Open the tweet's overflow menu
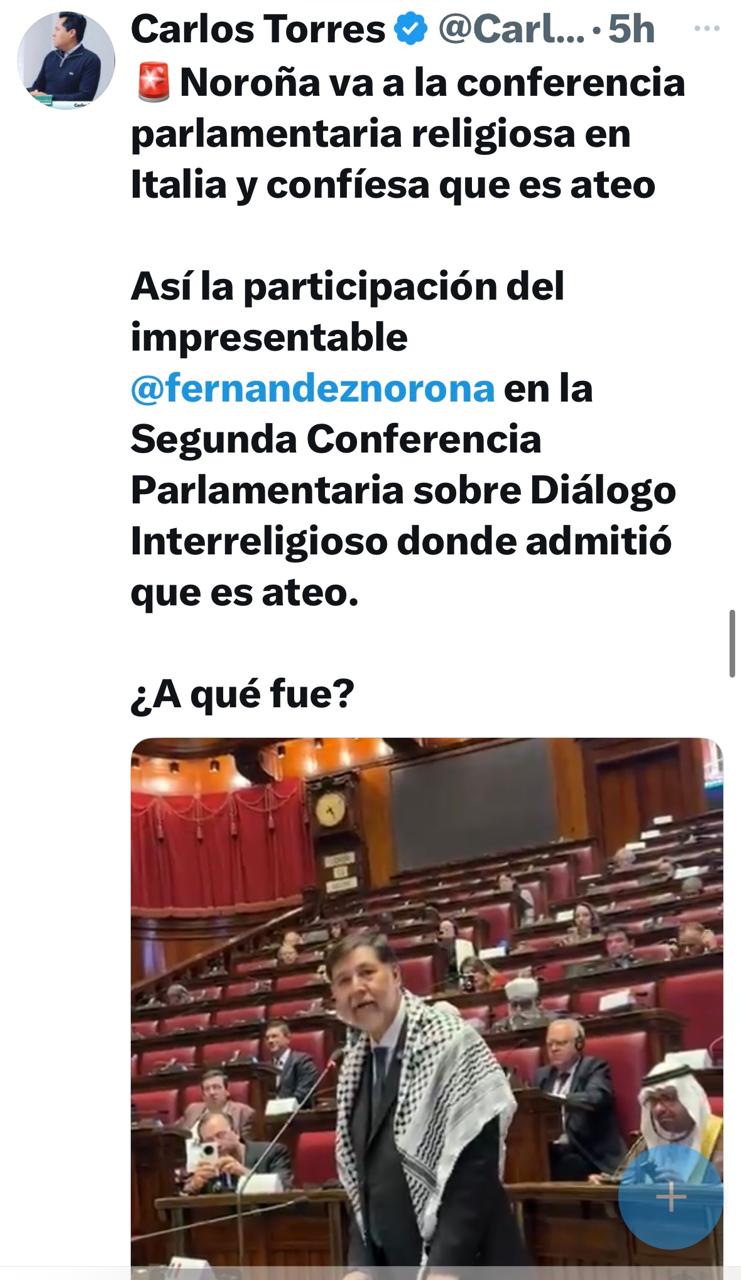The width and height of the screenshot is (741, 1280). (x=706, y=28)
